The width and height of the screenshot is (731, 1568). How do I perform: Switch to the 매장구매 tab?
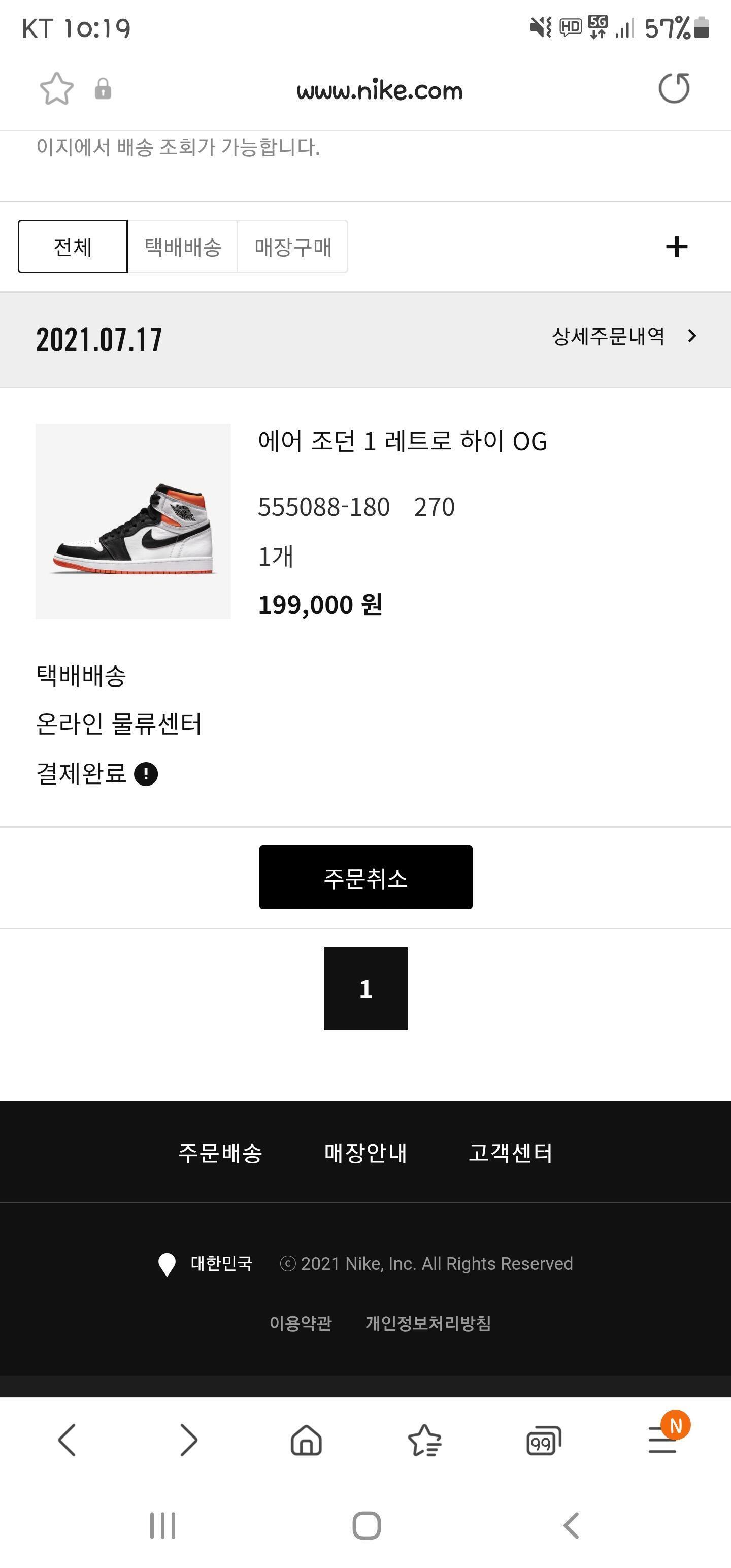[293, 246]
